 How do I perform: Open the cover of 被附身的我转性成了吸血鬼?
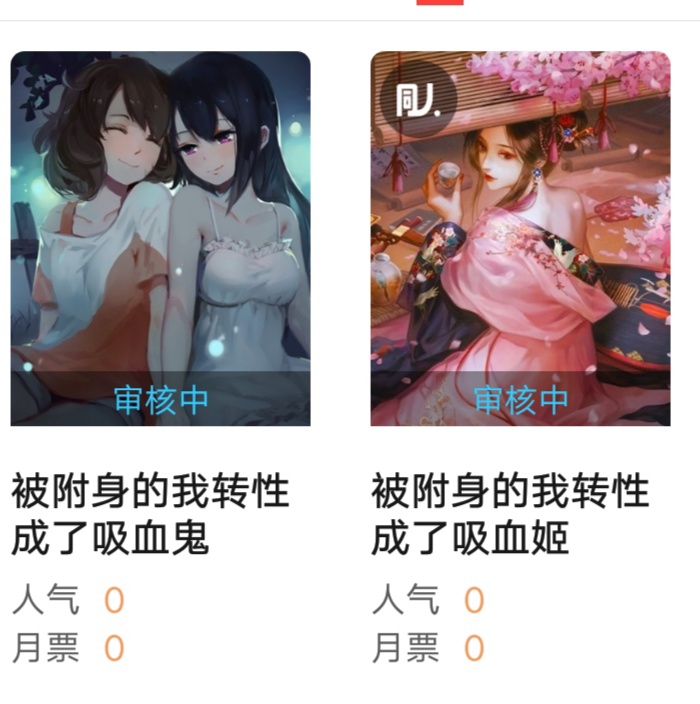click(x=160, y=238)
